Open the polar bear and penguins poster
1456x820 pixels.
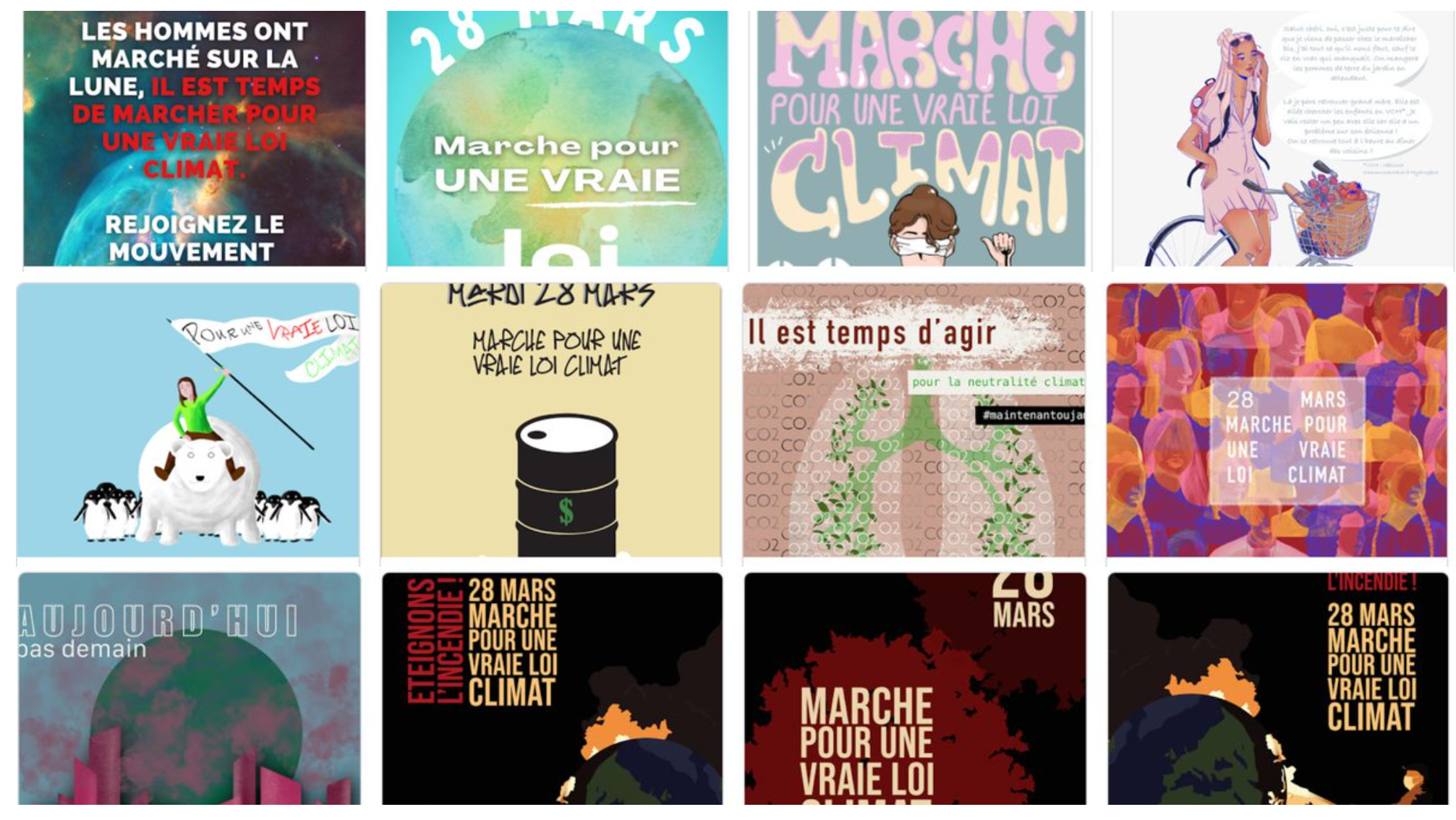(188, 420)
